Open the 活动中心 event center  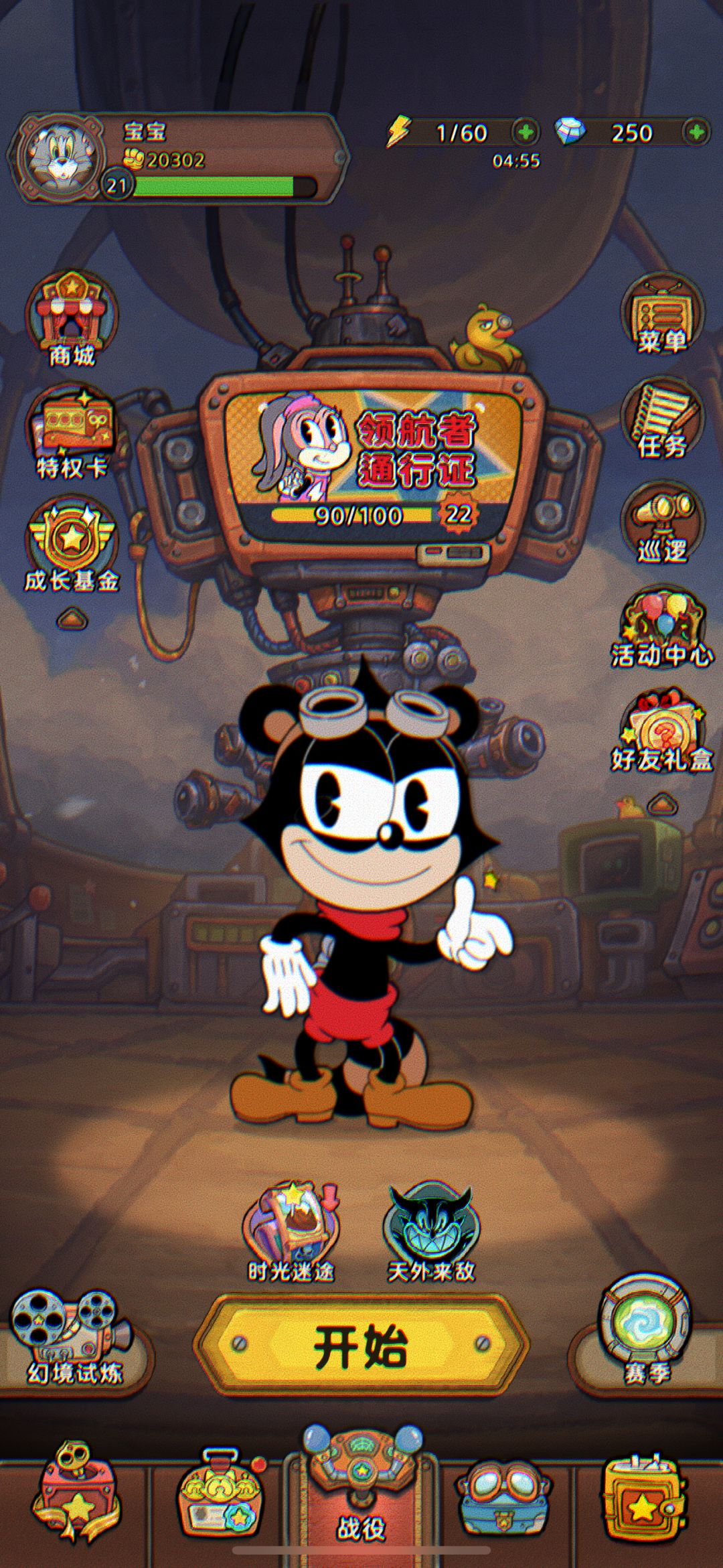[662, 628]
